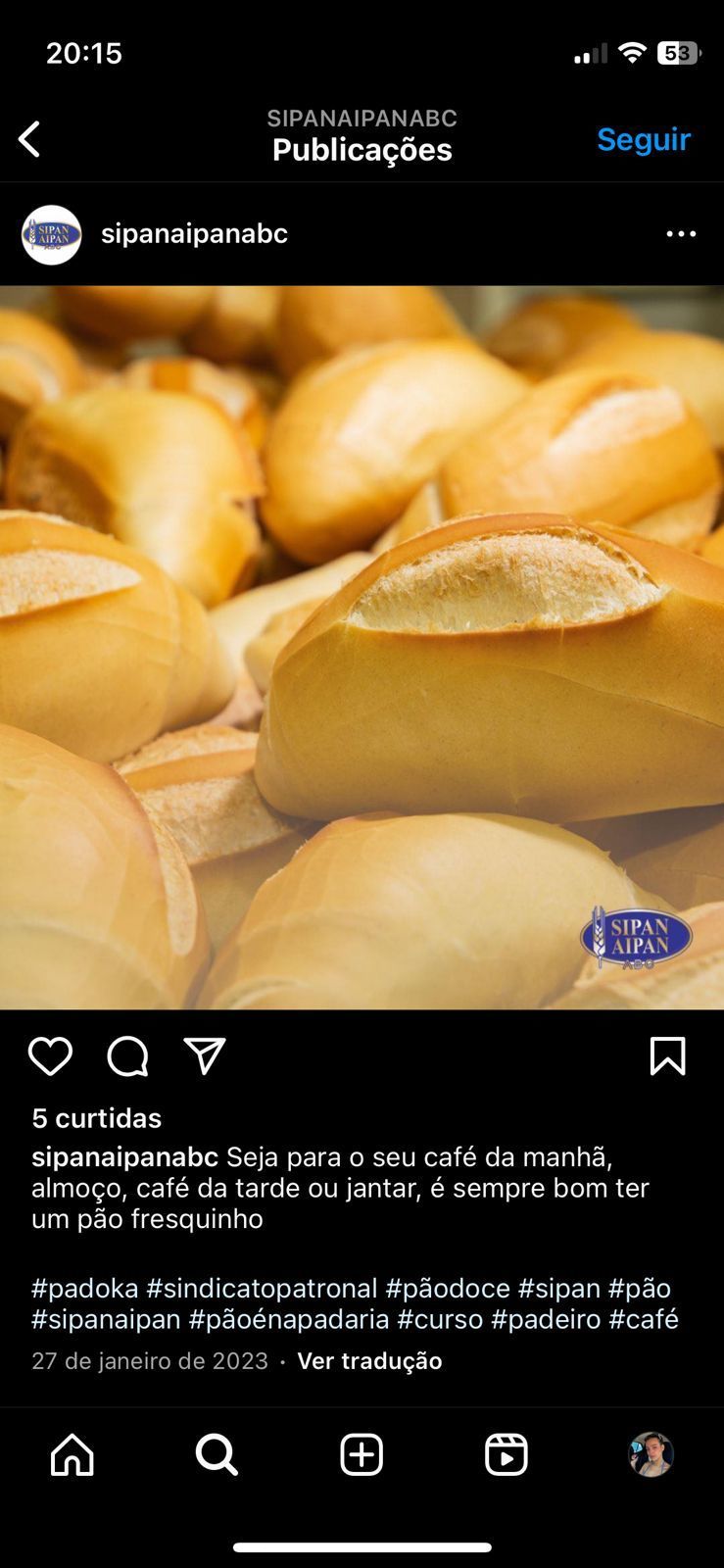Screen dimensions: 724x1568
Task: Share the post via the paper plane
Action: coord(205,1056)
